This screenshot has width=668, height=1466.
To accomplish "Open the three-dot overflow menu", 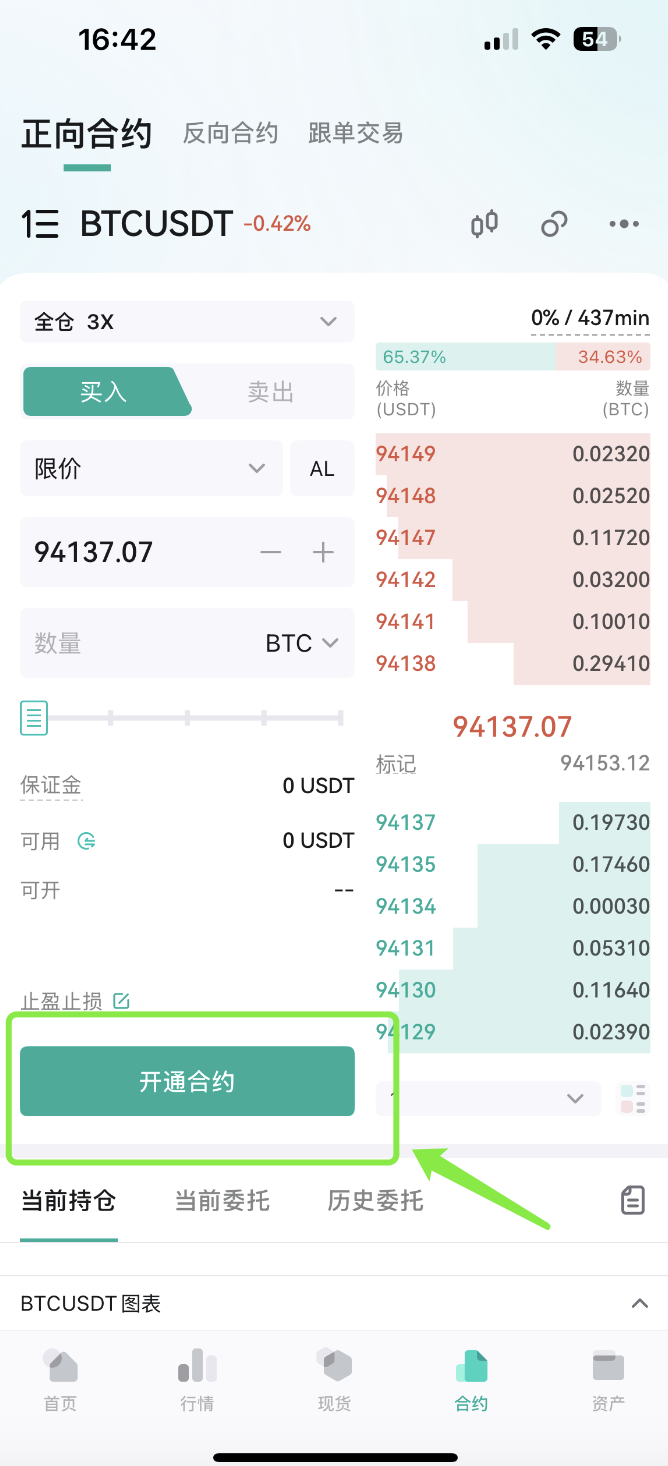I will click(x=624, y=224).
